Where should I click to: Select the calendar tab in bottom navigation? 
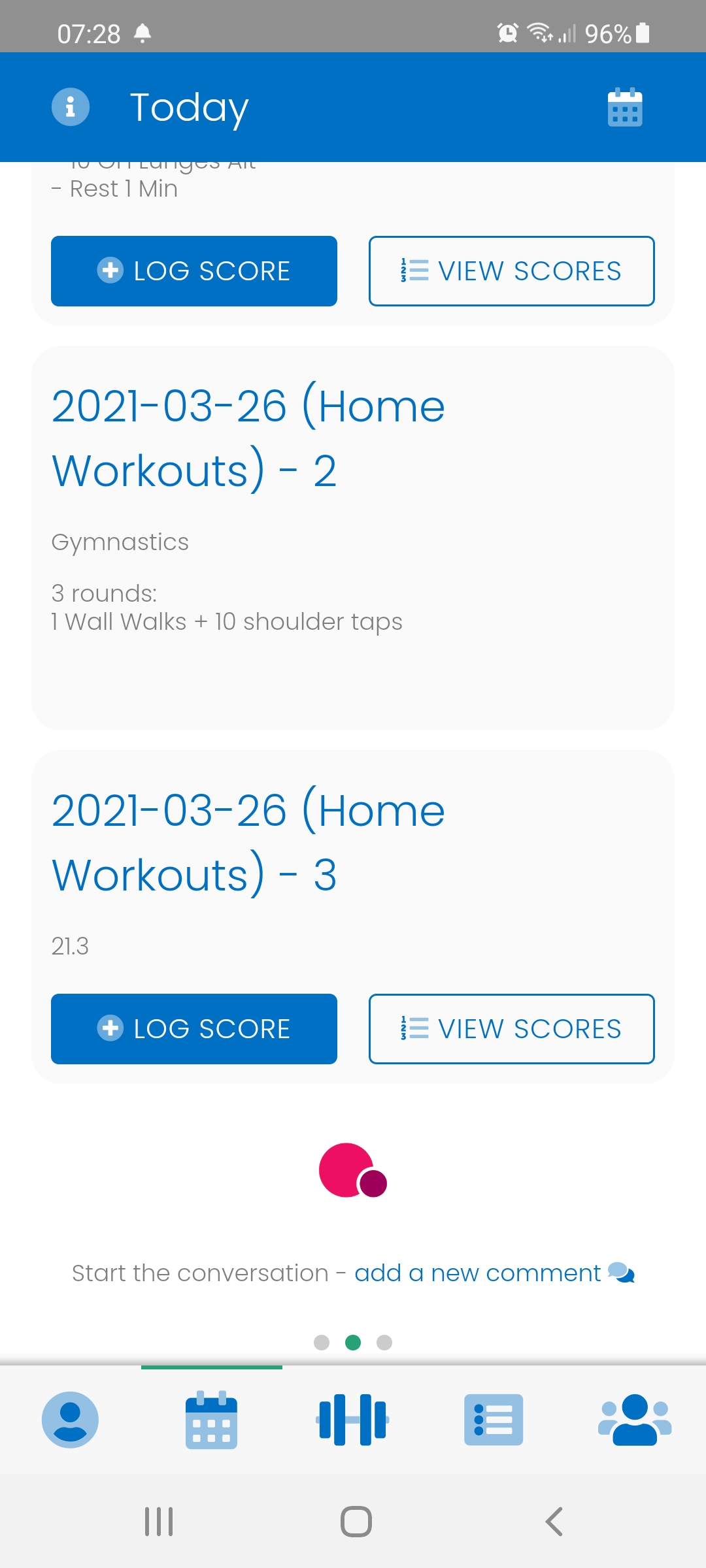212,1420
